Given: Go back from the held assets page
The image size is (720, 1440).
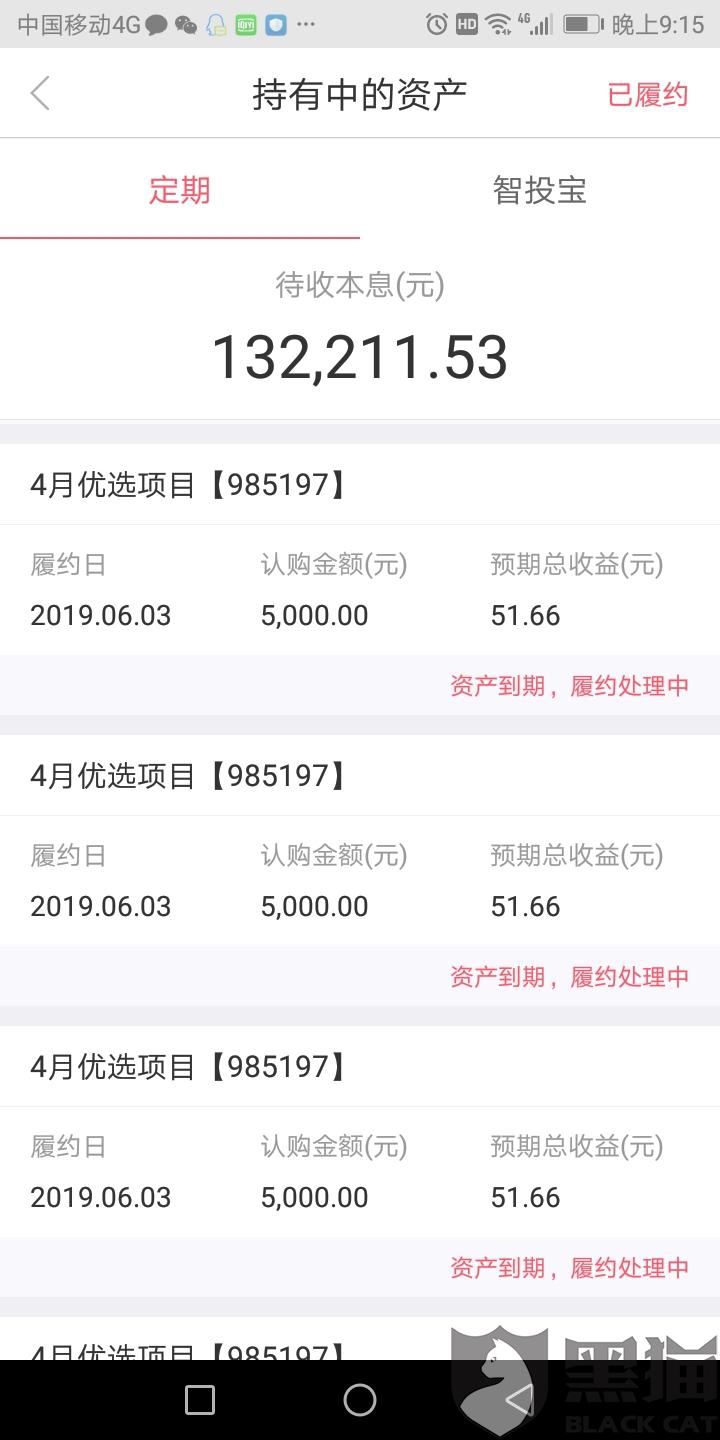Looking at the screenshot, I should pyautogui.click(x=40, y=94).
